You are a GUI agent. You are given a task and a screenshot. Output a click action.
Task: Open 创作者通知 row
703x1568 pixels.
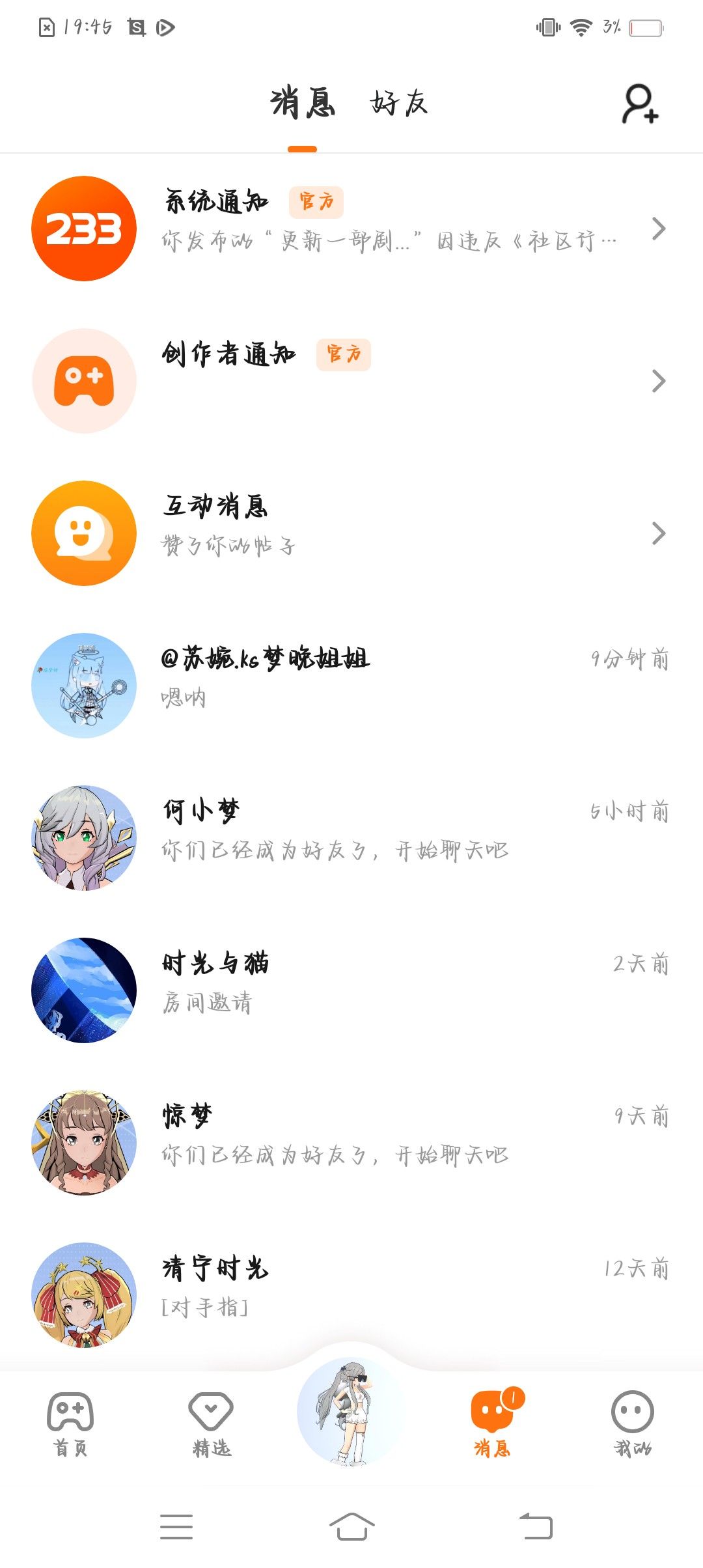[351, 381]
